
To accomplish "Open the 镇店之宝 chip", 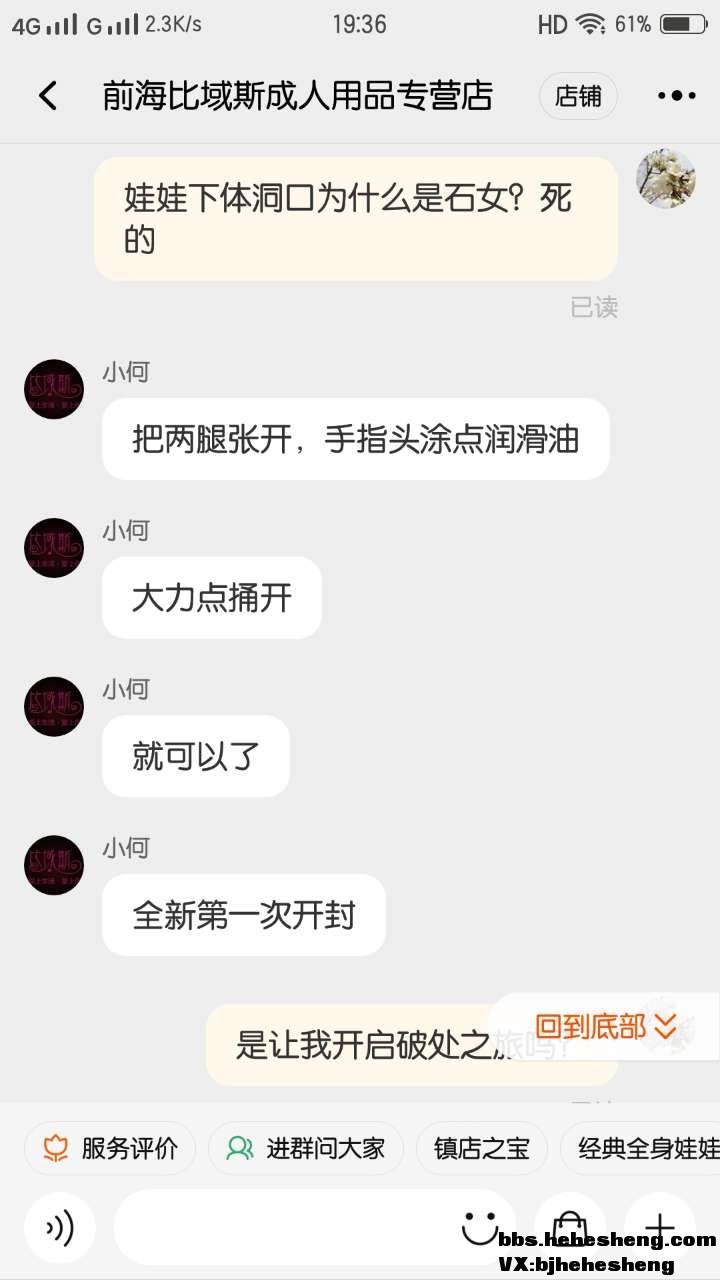I will pos(481,1148).
